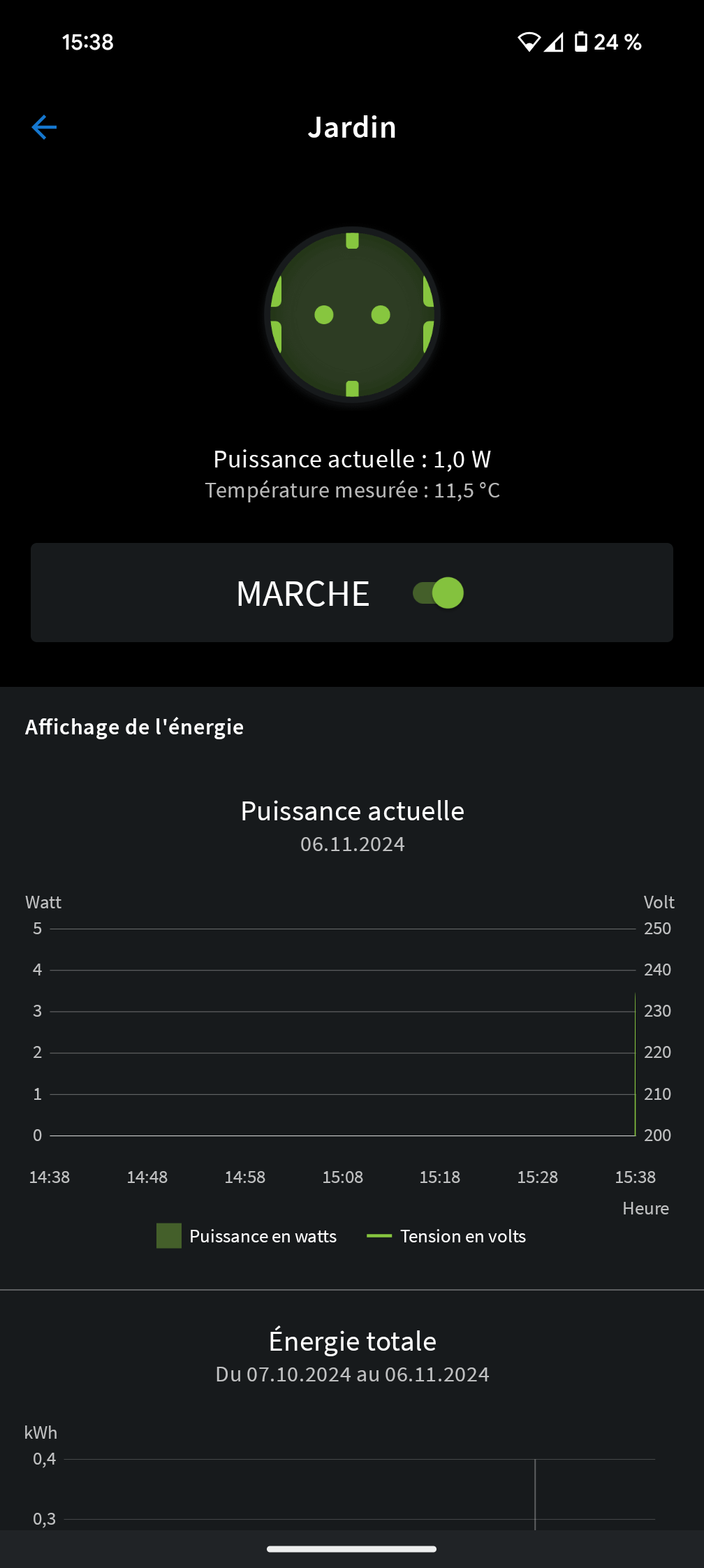Go back using the blue arrow
Screen dimensions: 704x1568
click(44, 127)
